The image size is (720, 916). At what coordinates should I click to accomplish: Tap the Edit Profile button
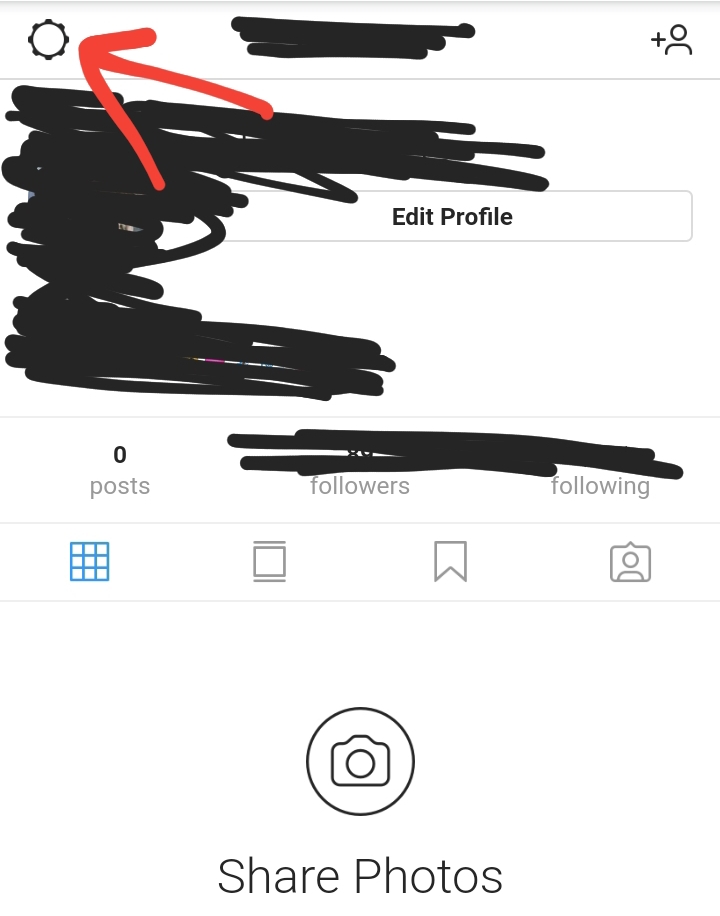[452, 217]
